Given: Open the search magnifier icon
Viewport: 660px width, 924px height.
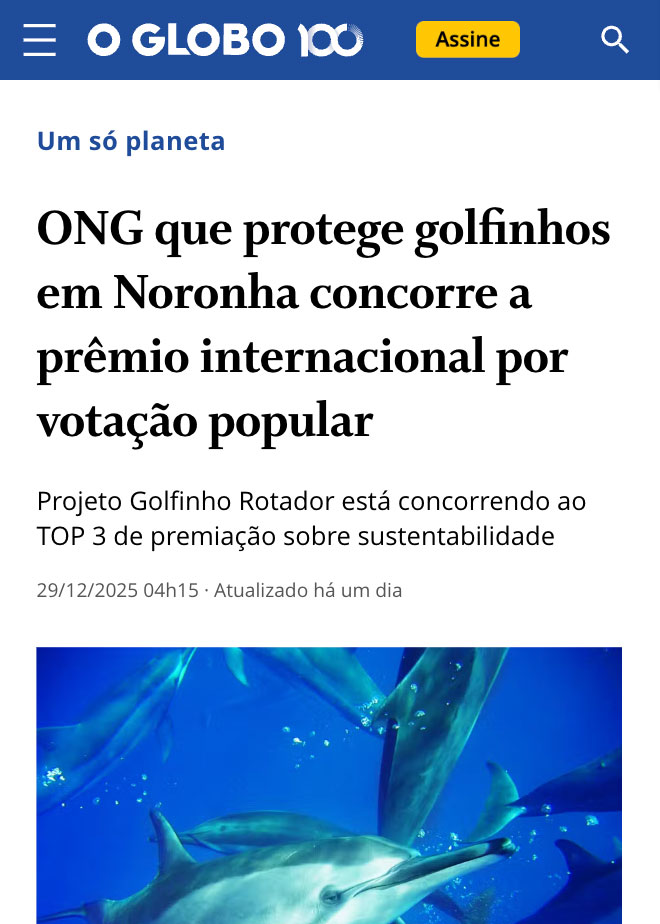Looking at the screenshot, I should pyautogui.click(x=614, y=40).
